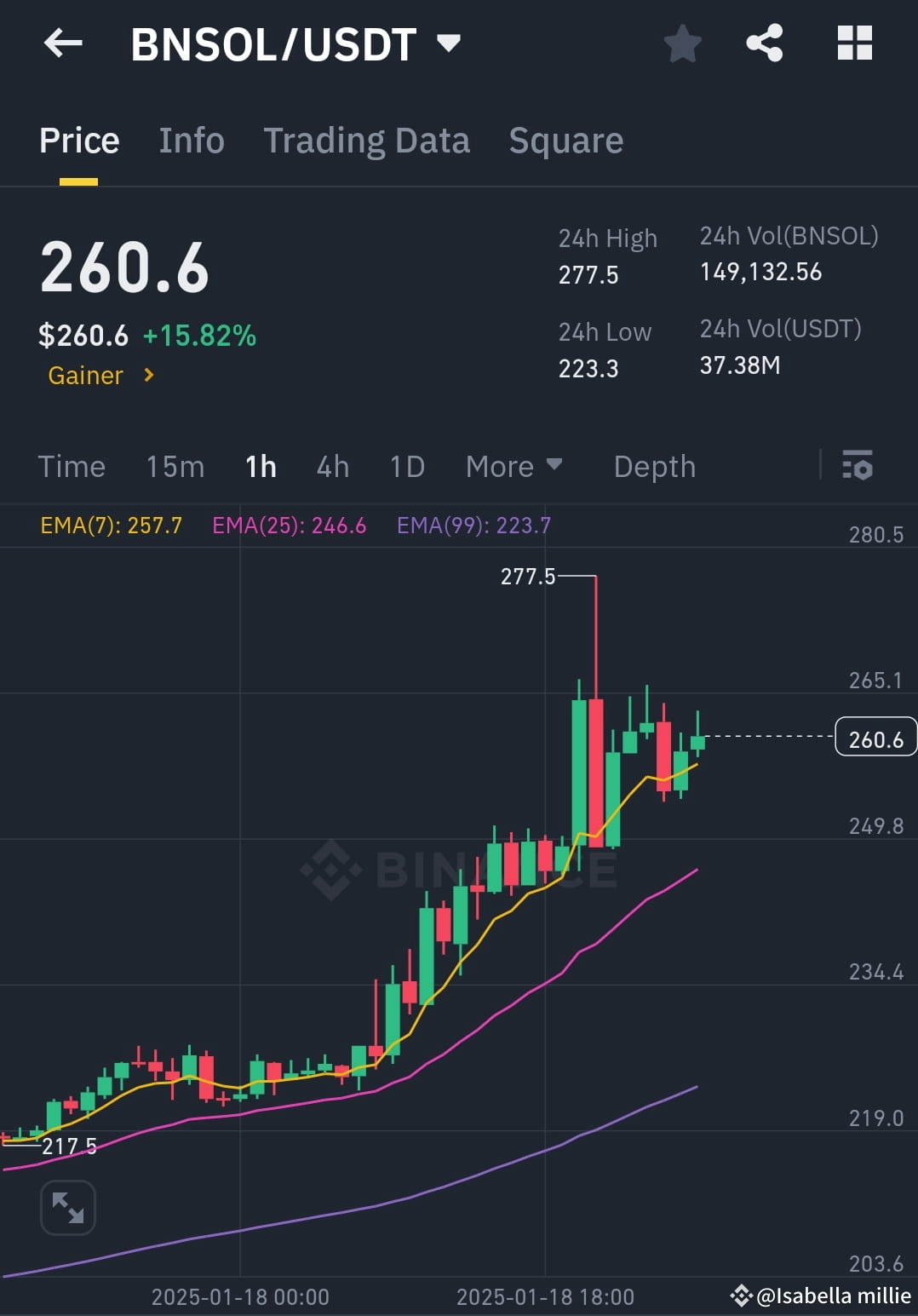
Task: Switch to the Info tab
Action: [x=191, y=140]
